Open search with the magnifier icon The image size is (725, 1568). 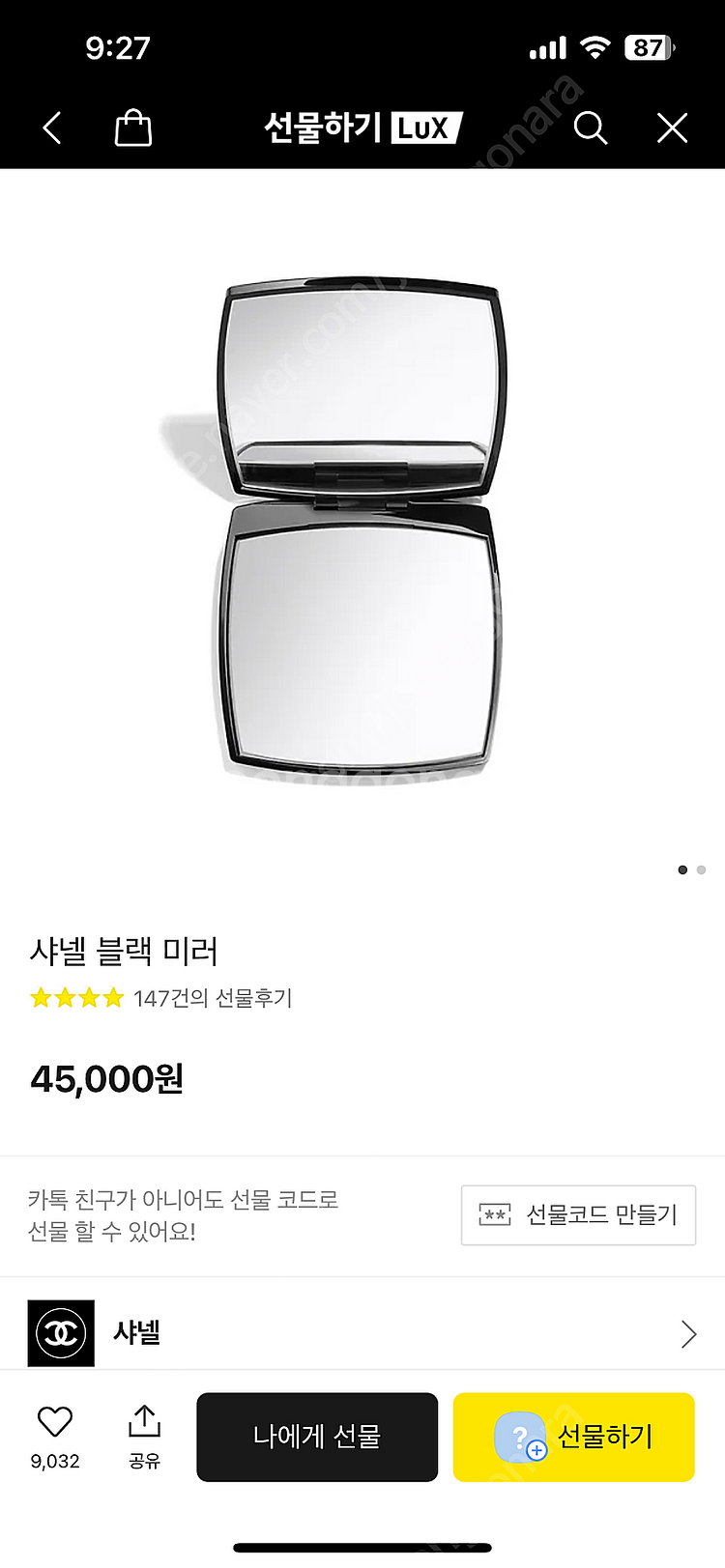coord(590,128)
